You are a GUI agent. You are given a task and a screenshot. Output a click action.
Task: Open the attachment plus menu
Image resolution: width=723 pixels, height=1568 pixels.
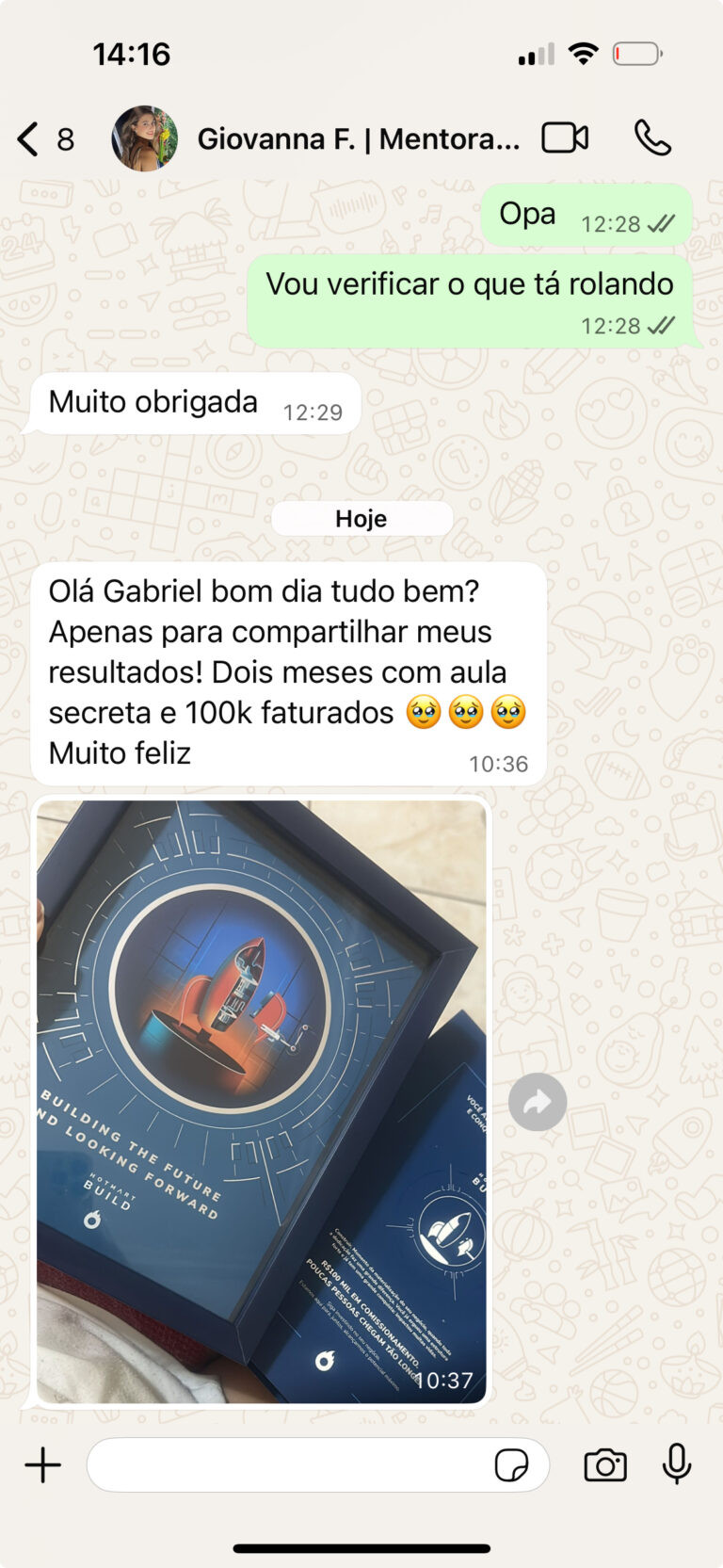pyautogui.click(x=42, y=1464)
